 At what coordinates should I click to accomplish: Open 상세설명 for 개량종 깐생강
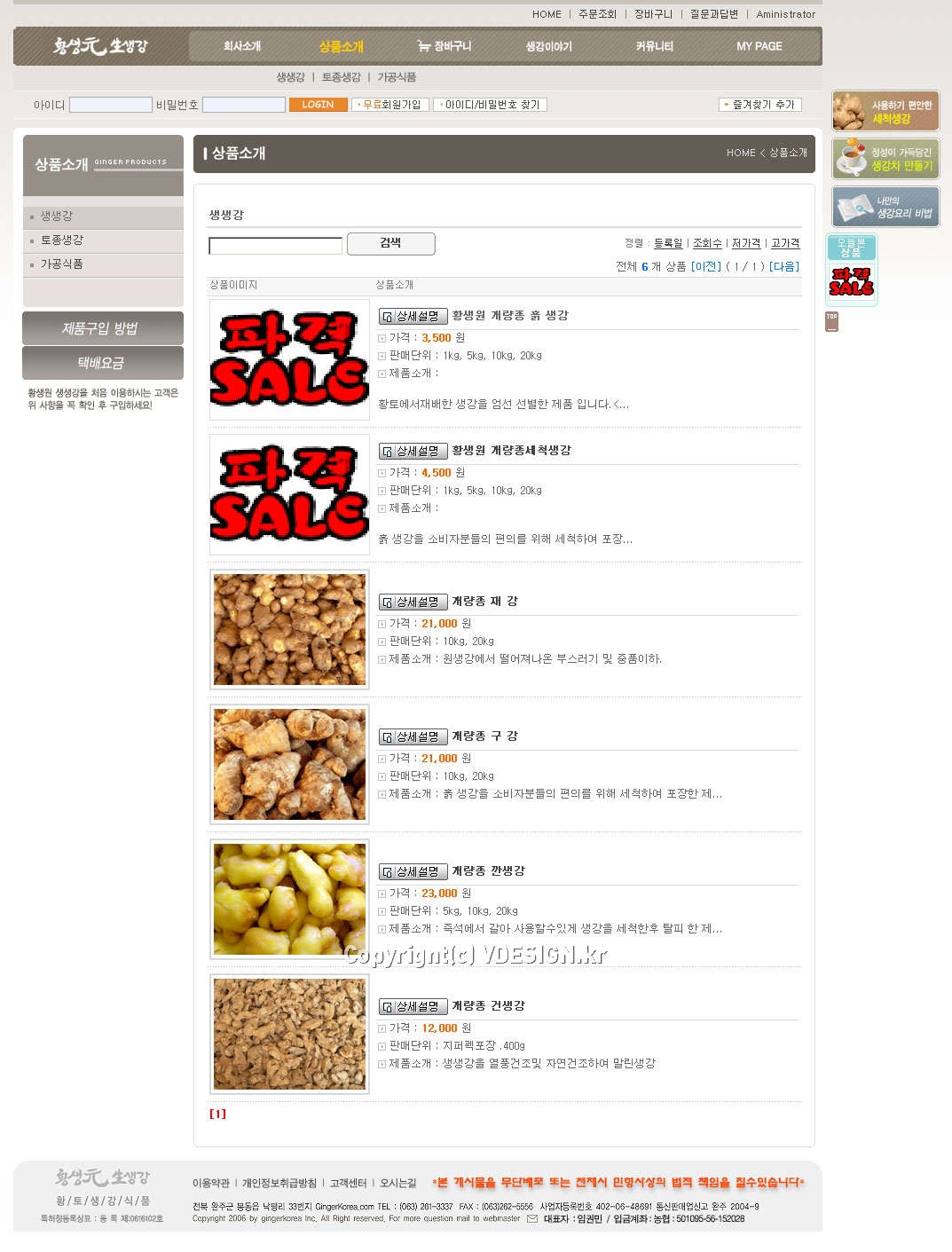pos(413,872)
